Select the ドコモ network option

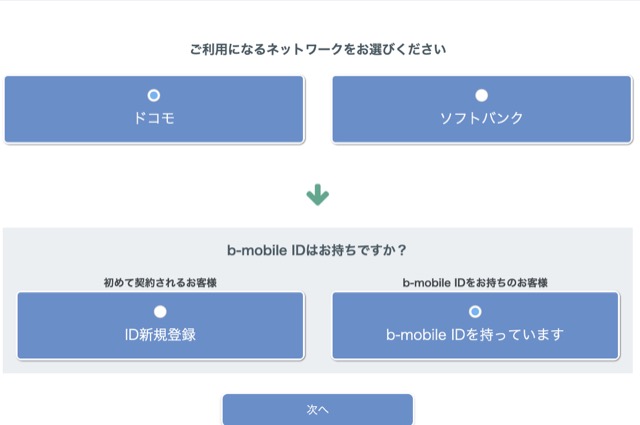(153, 109)
